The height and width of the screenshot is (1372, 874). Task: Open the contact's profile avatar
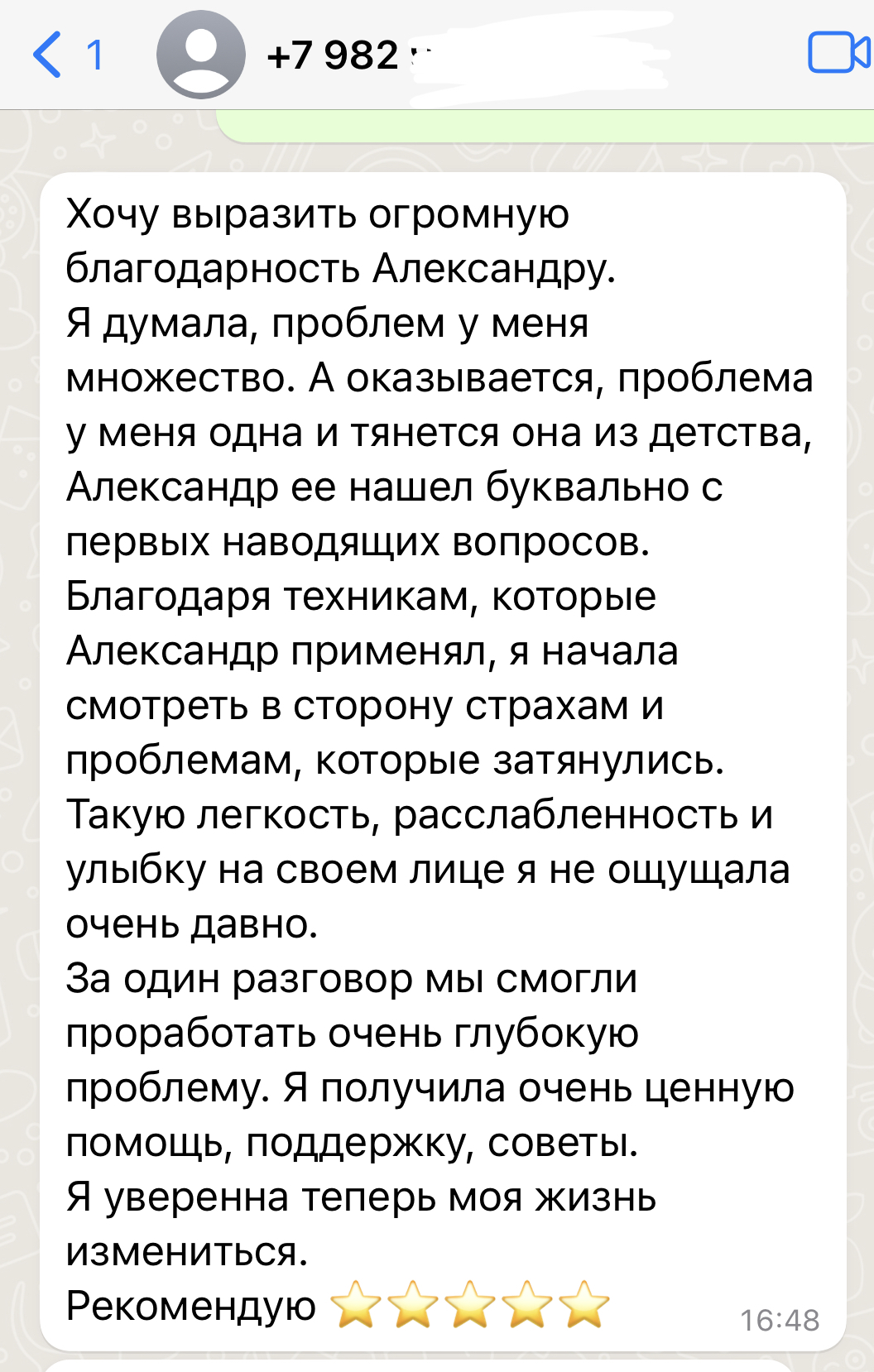pos(200,55)
